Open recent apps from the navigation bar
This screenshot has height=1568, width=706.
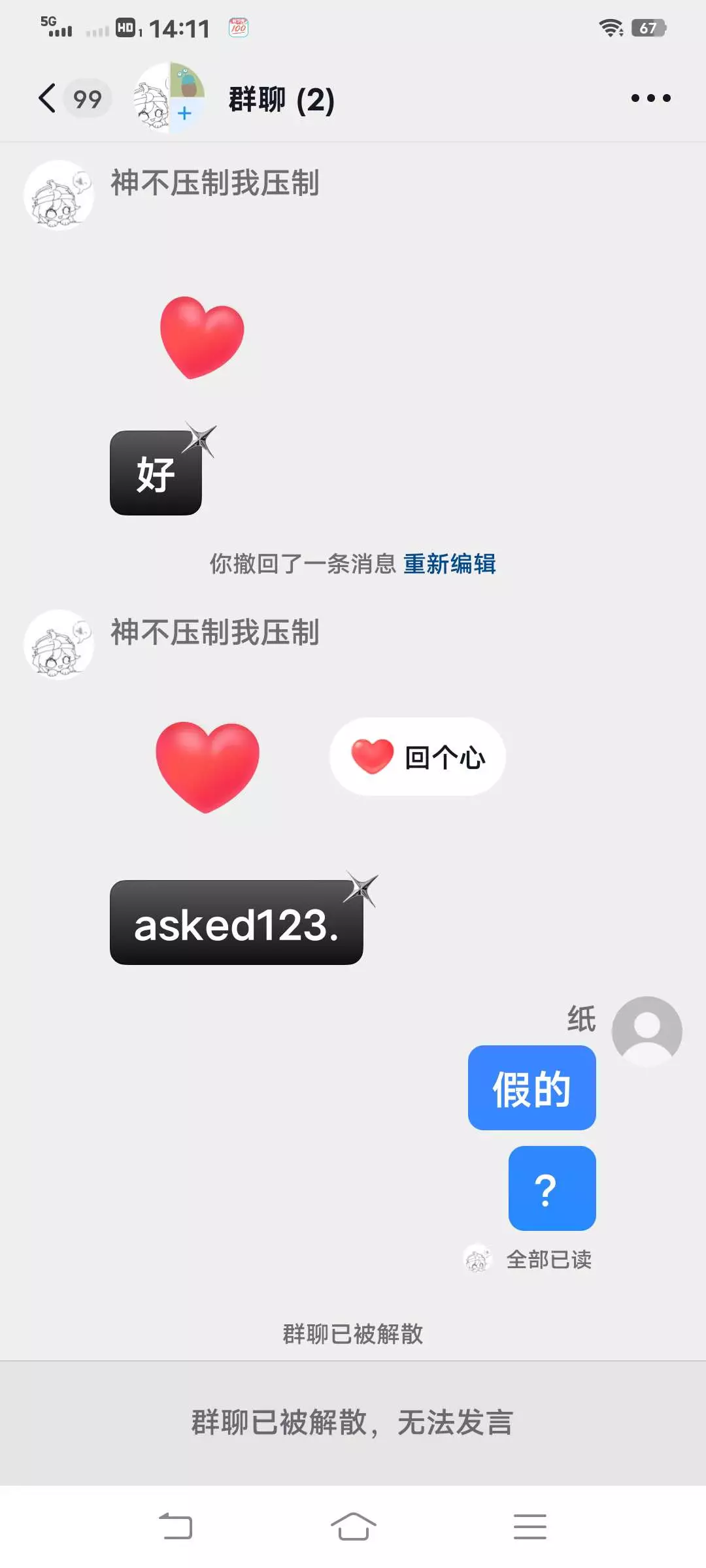530,1527
